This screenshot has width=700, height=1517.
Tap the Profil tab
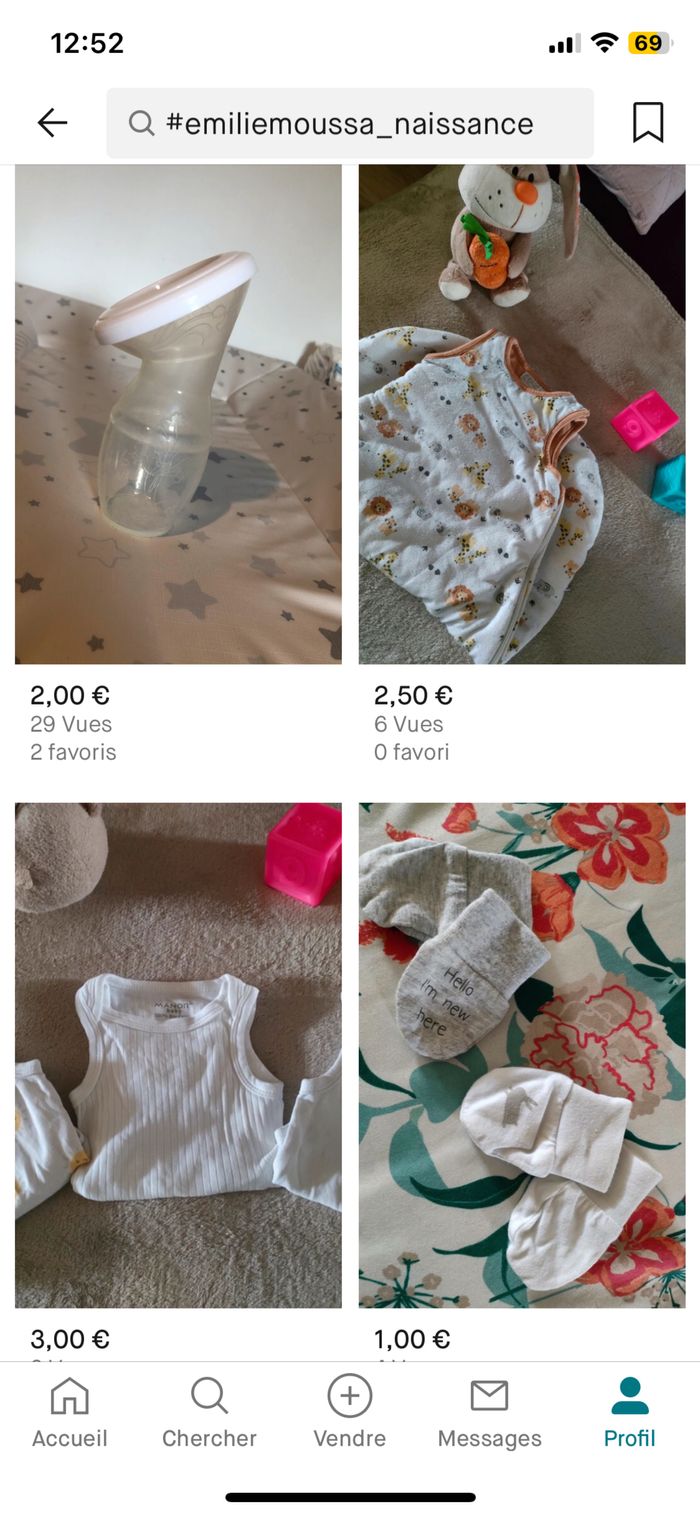click(x=629, y=1412)
